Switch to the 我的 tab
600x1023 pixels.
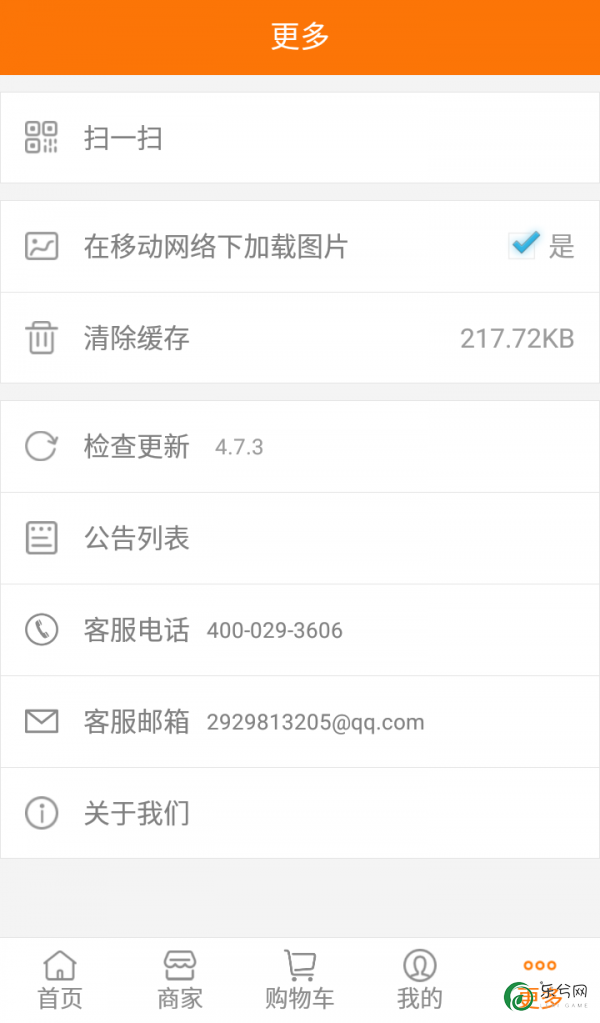pos(420,980)
